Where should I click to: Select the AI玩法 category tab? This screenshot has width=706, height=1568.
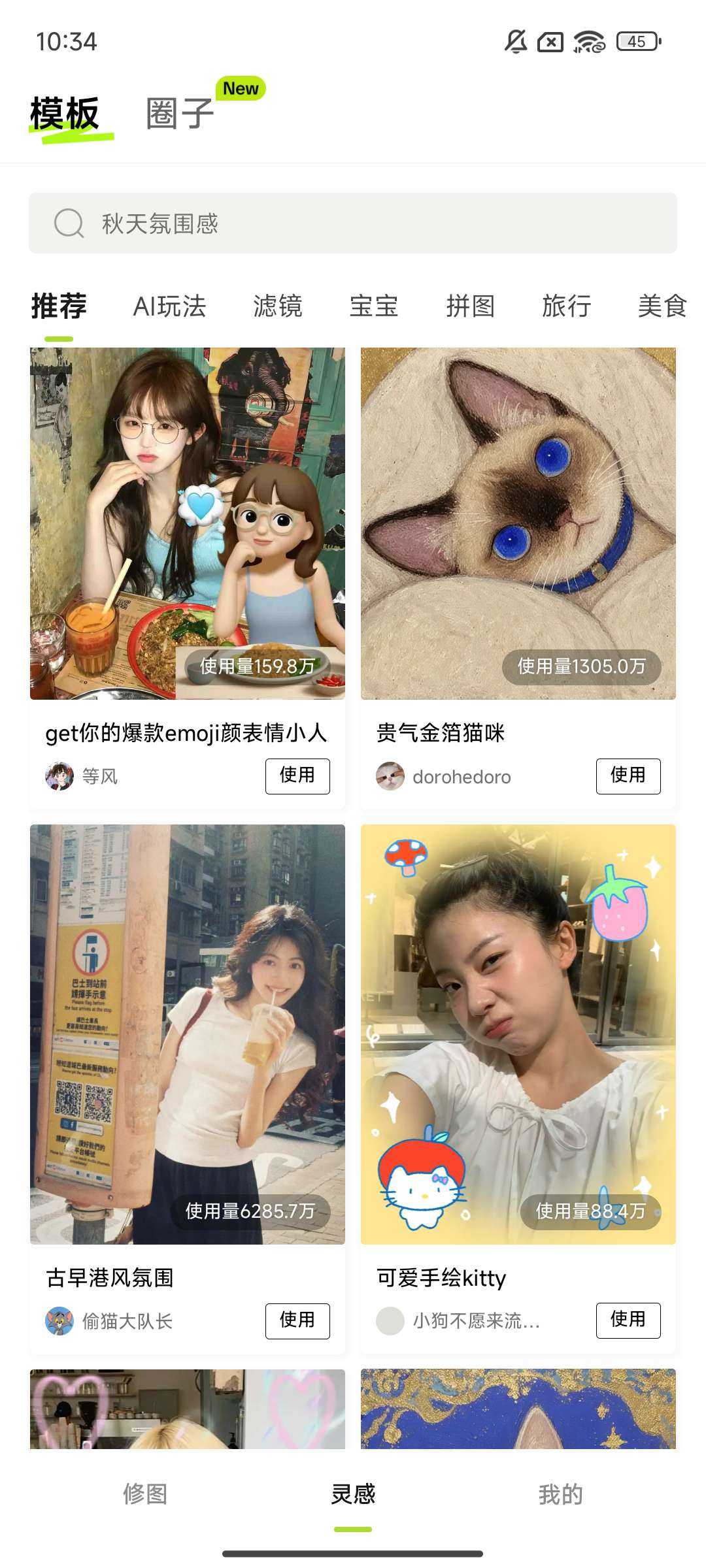169,306
